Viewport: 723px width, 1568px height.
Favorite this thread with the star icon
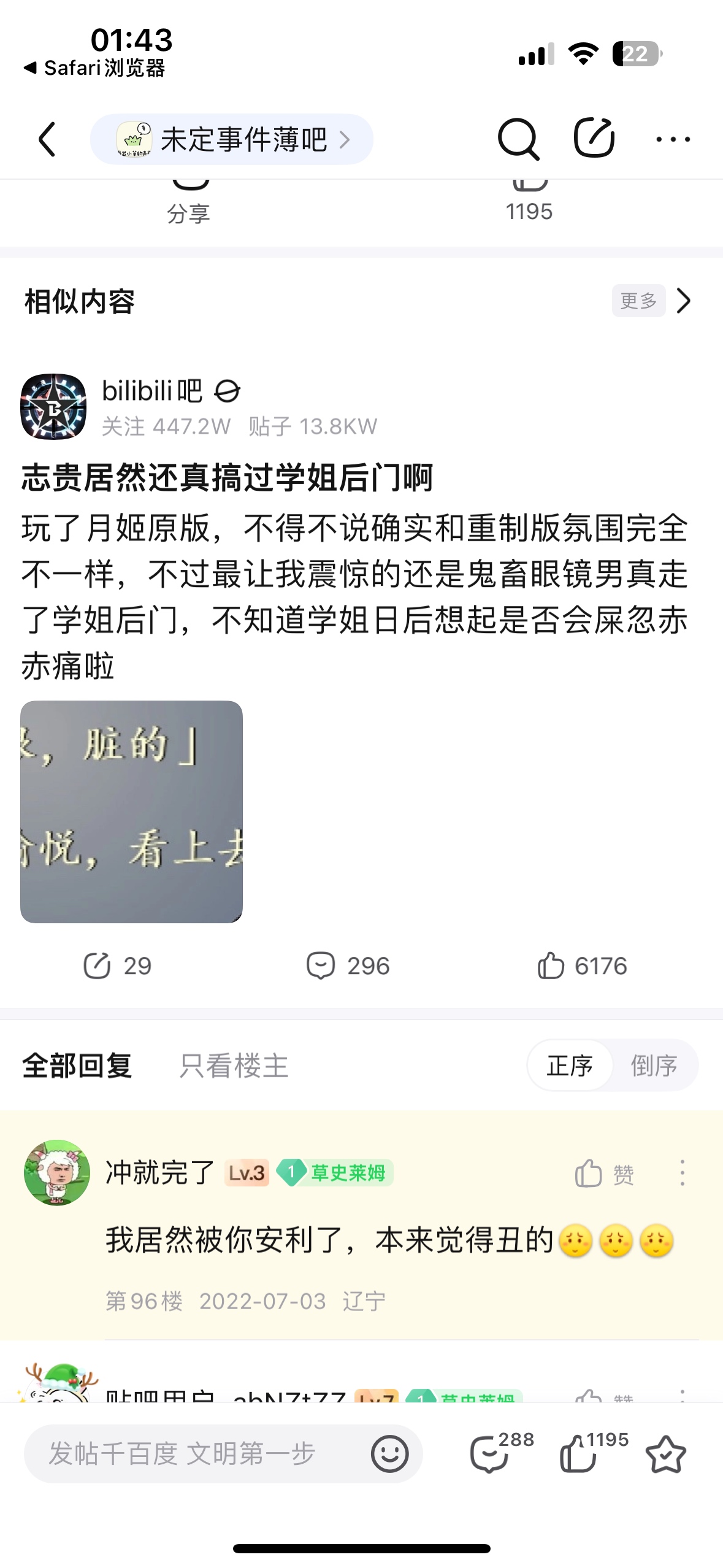tap(665, 1453)
